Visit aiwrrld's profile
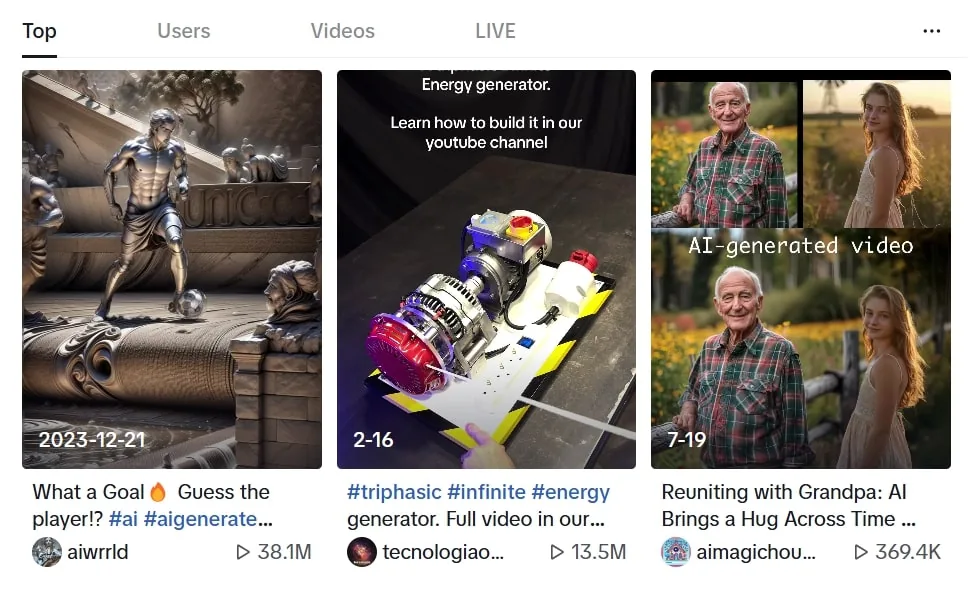 [96, 551]
